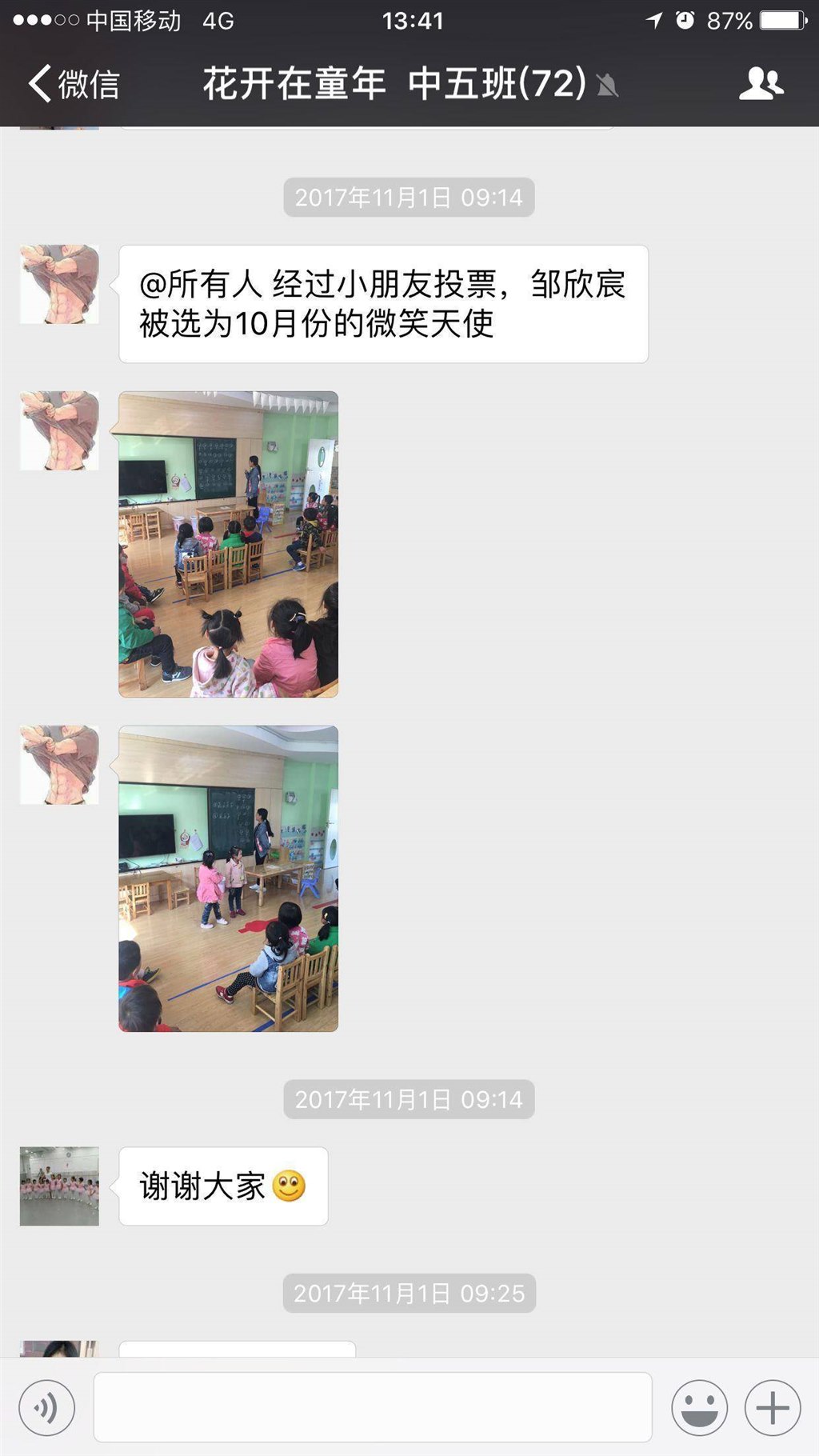
Task: Open the emoji sticker panel
Action: 699,1408
